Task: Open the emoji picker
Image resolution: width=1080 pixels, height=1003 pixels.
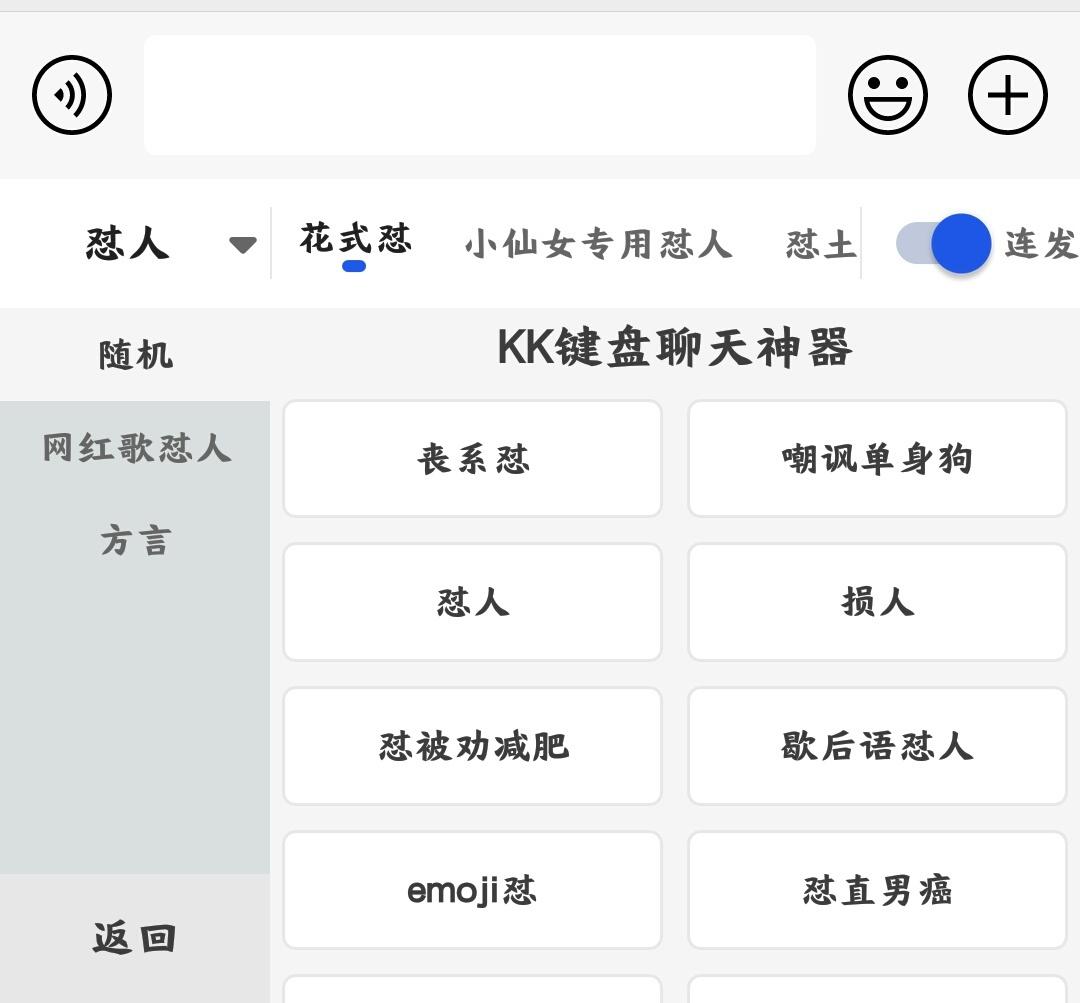Action: coord(887,95)
